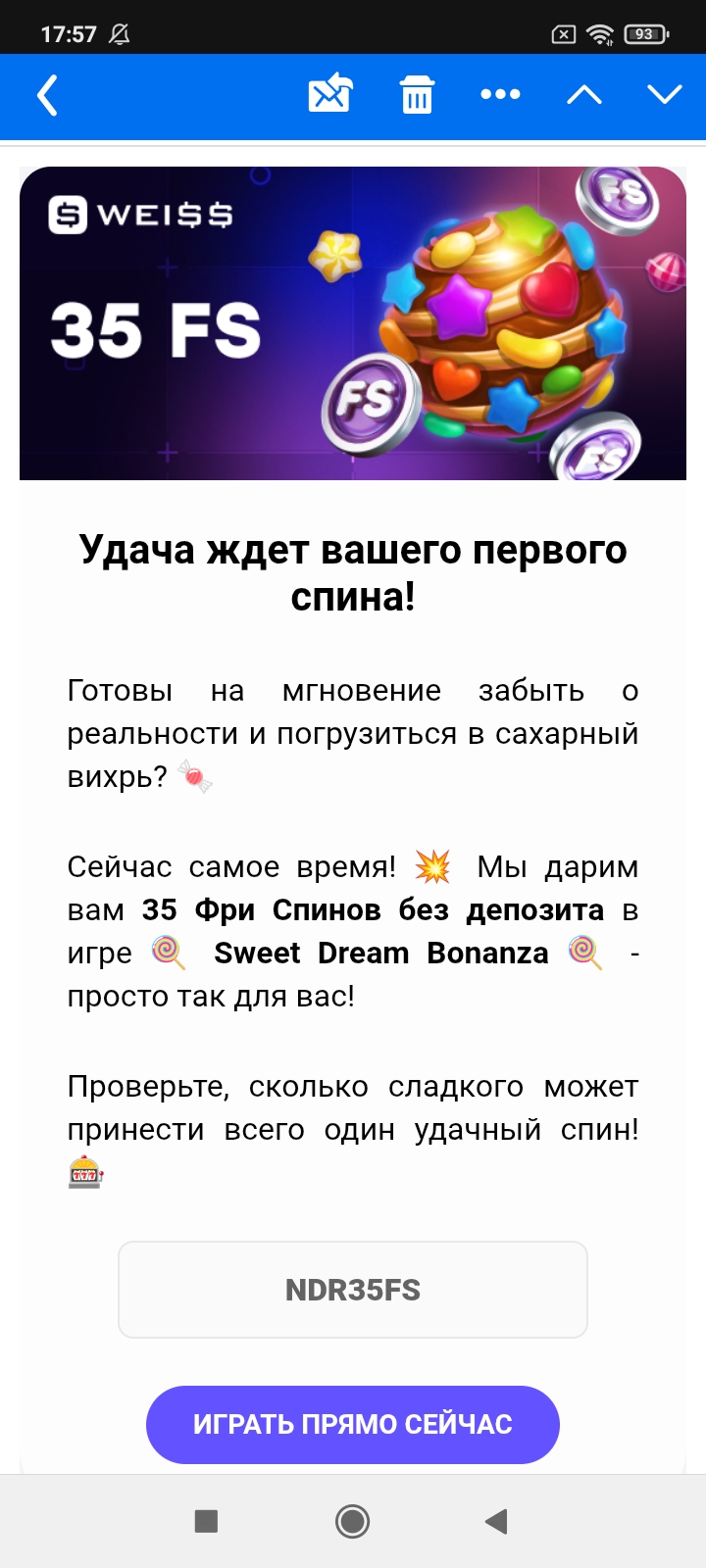Tap the ИГРАТЬ ПРЯМО СЕЙЧАС button
706x1568 pixels.
[353, 1424]
